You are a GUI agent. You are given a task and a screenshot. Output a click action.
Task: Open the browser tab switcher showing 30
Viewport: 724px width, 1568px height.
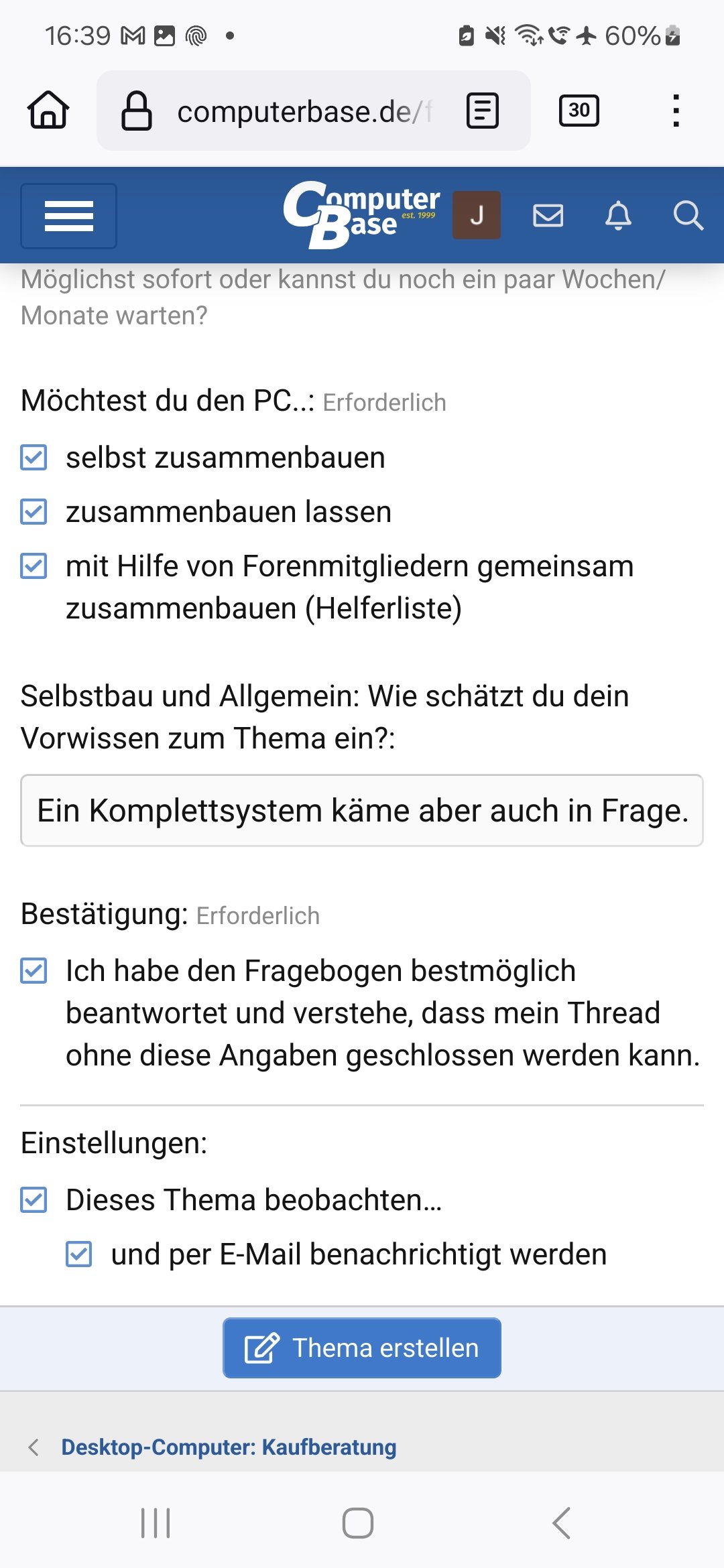[579, 111]
